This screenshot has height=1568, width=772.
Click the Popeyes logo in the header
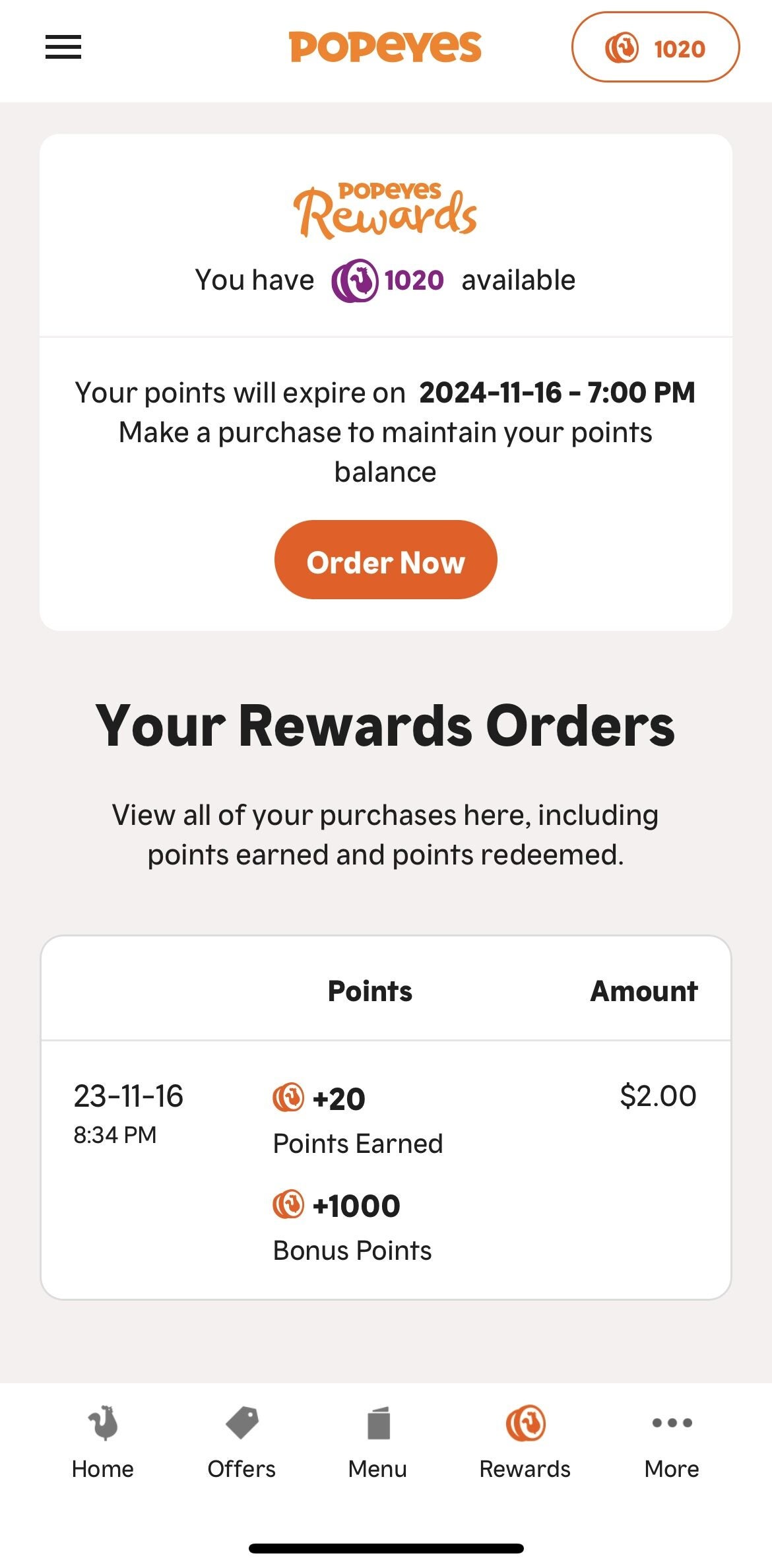[x=386, y=46]
